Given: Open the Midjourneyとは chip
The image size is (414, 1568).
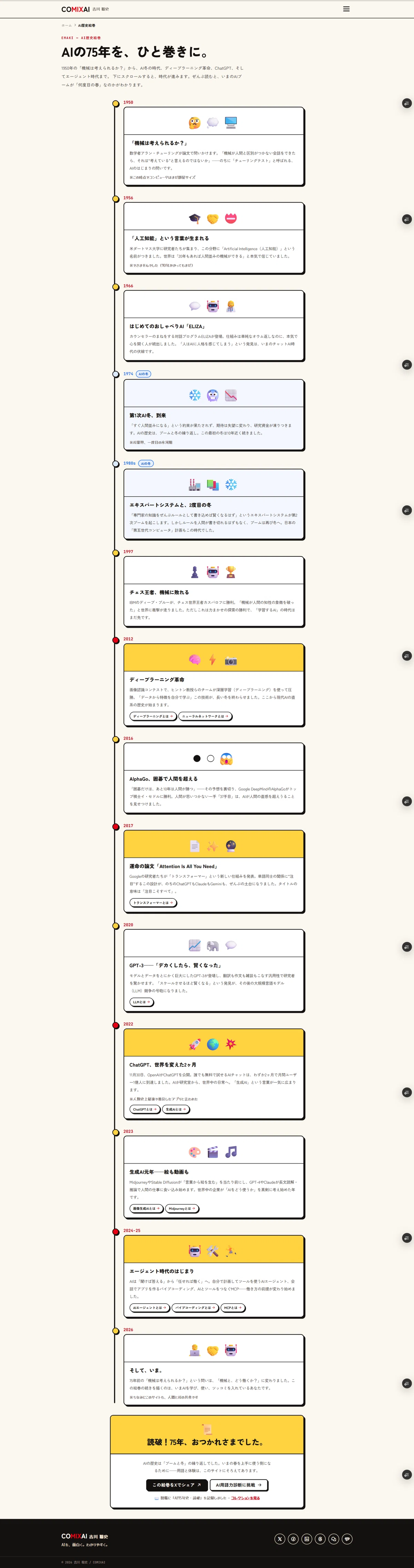Looking at the screenshot, I should [x=182, y=1208].
